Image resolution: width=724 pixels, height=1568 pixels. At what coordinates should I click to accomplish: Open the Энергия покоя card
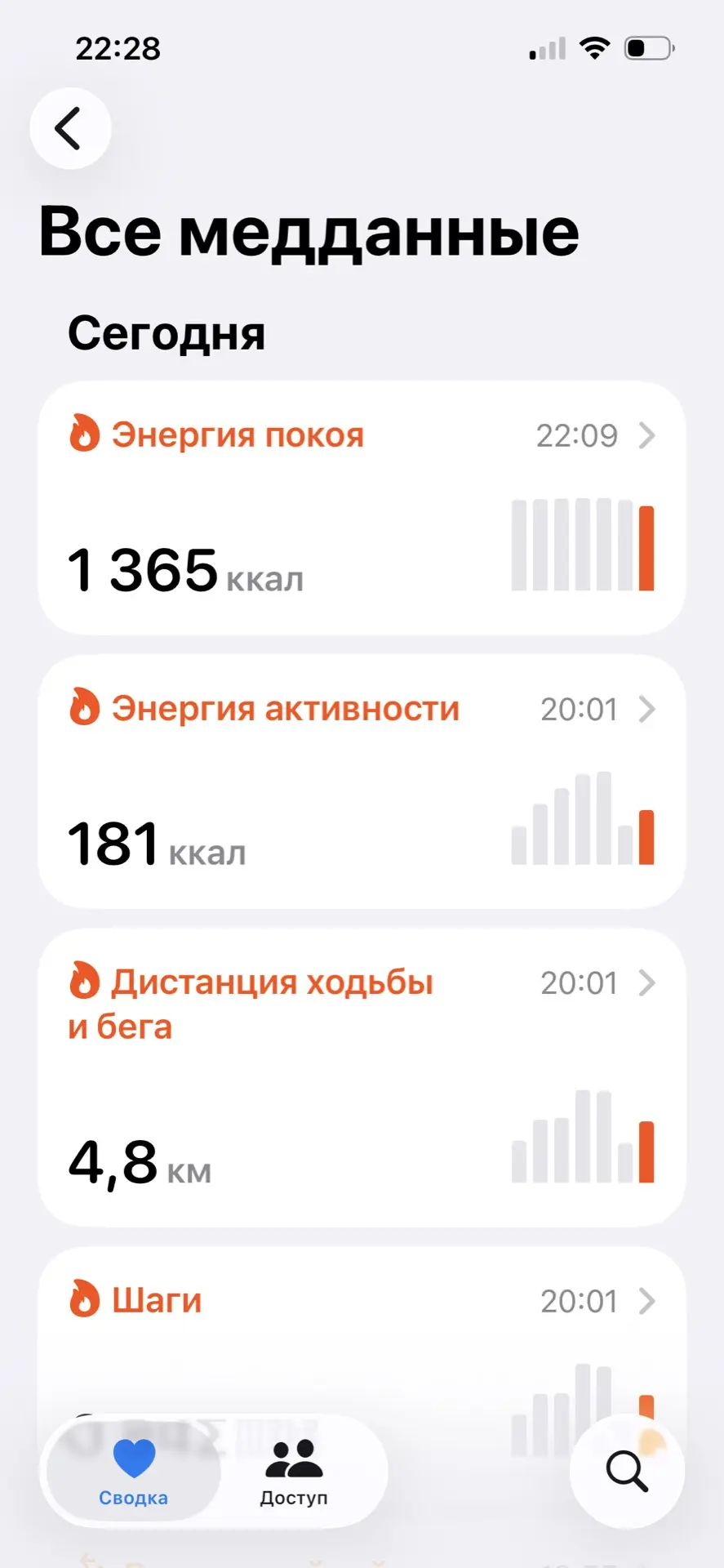361,507
